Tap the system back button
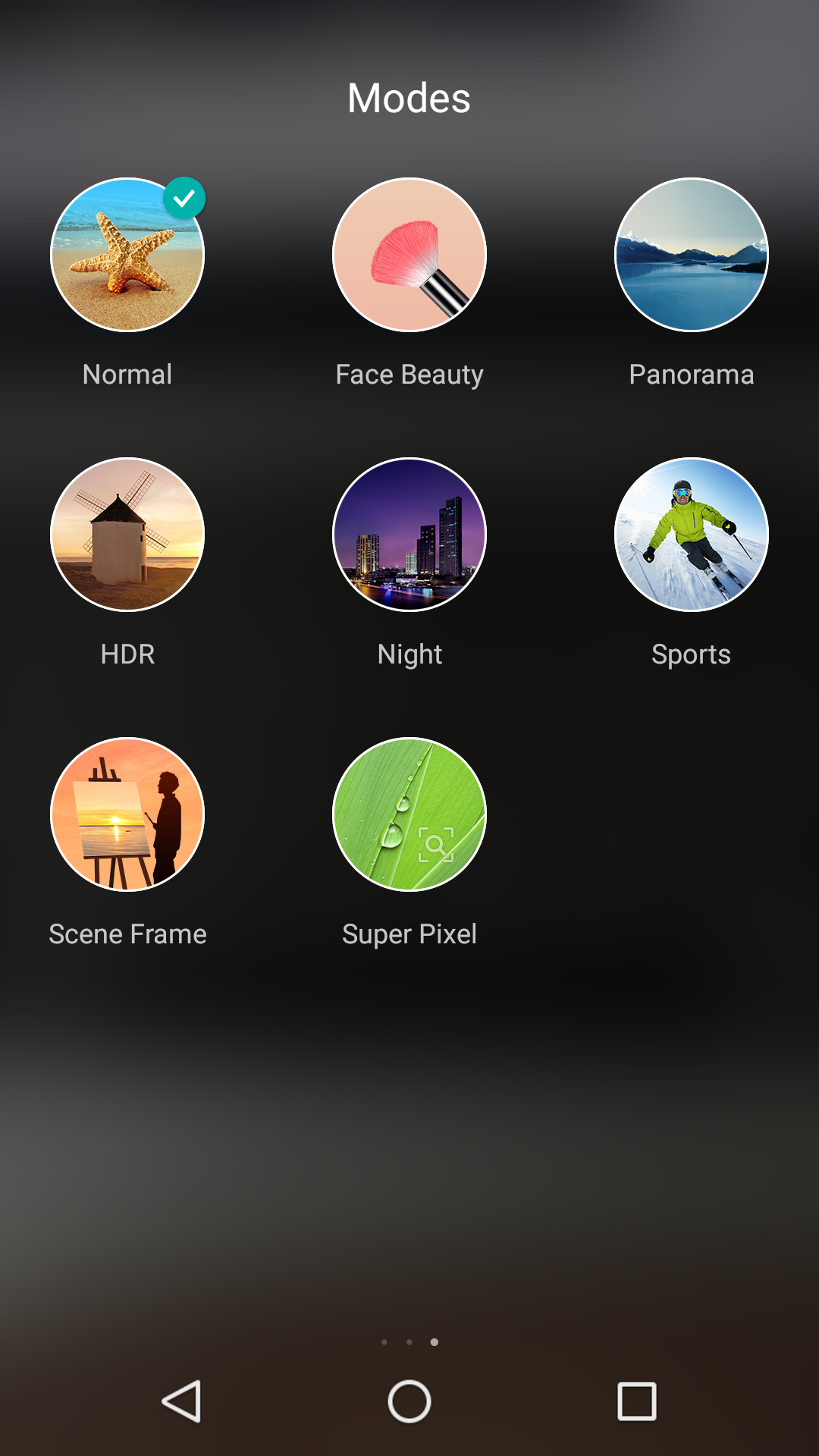The width and height of the screenshot is (819, 1456). coord(182,1401)
